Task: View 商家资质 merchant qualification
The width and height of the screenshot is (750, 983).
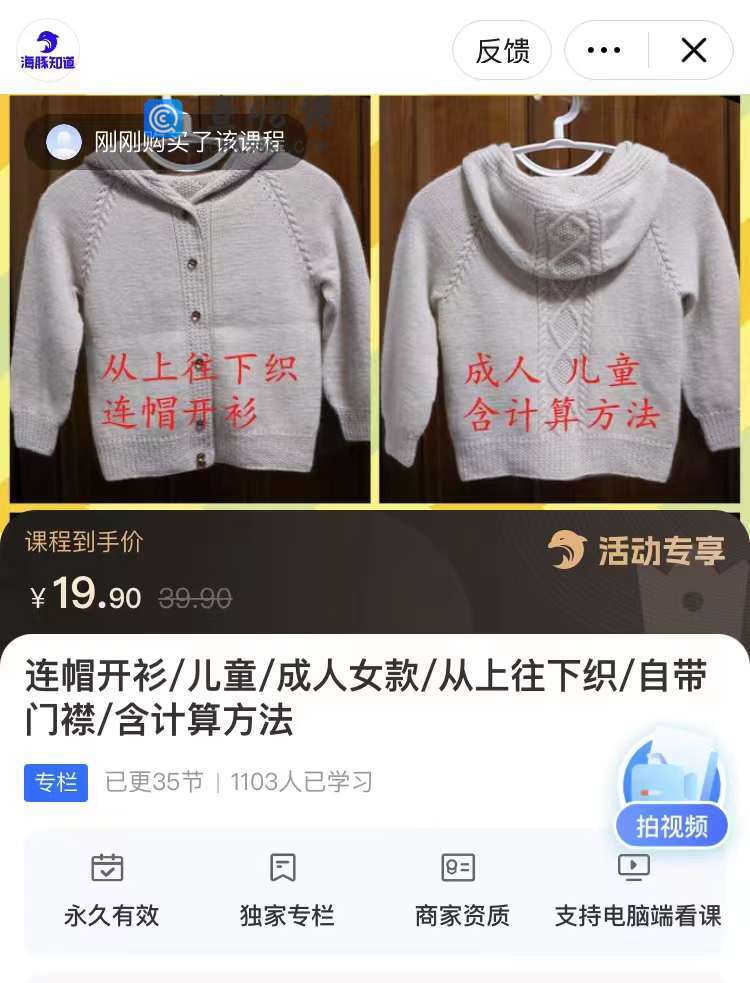Action: (461, 890)
